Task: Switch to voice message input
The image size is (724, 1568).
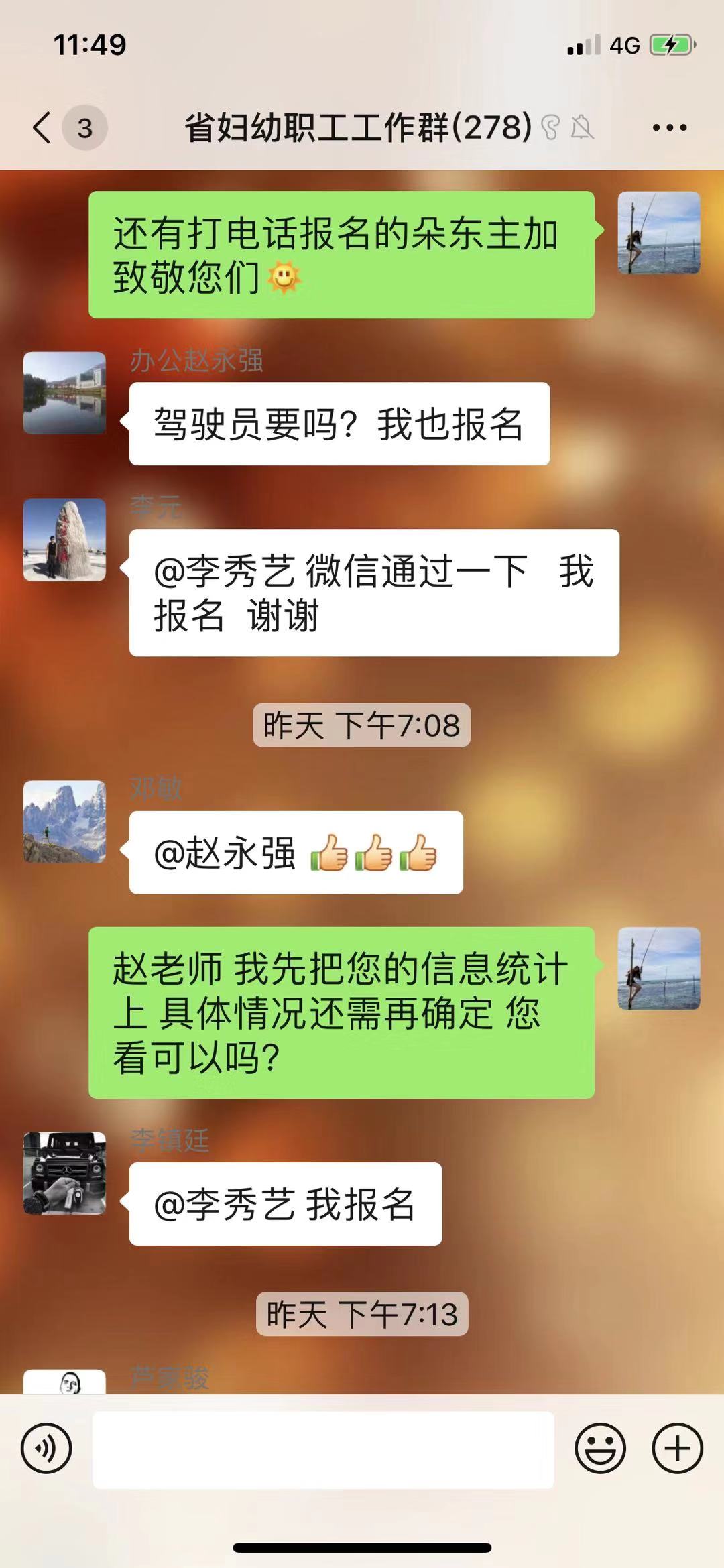Action: 46,1448
